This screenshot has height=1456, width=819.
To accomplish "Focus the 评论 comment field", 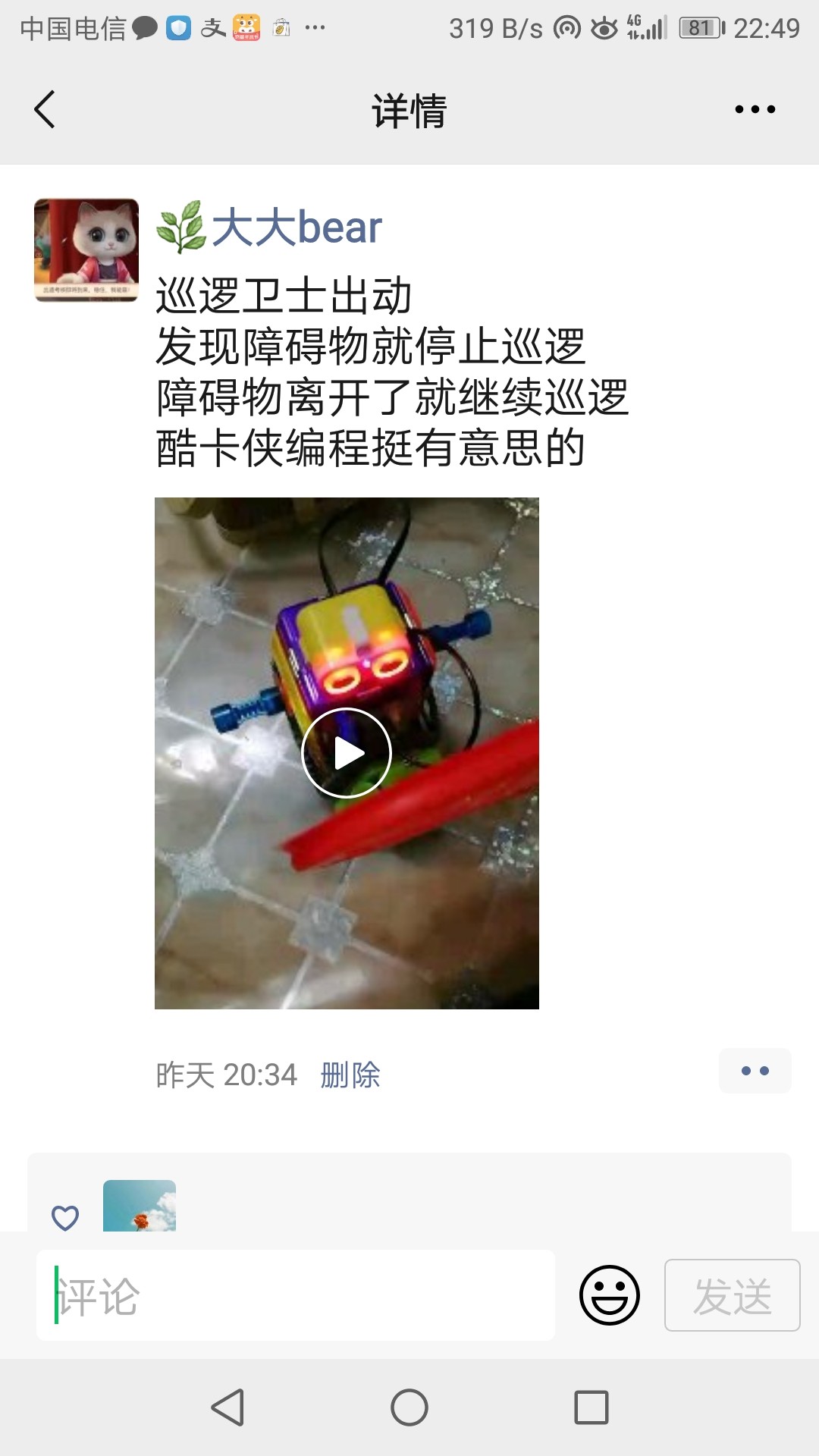I will coord(296,1295).
